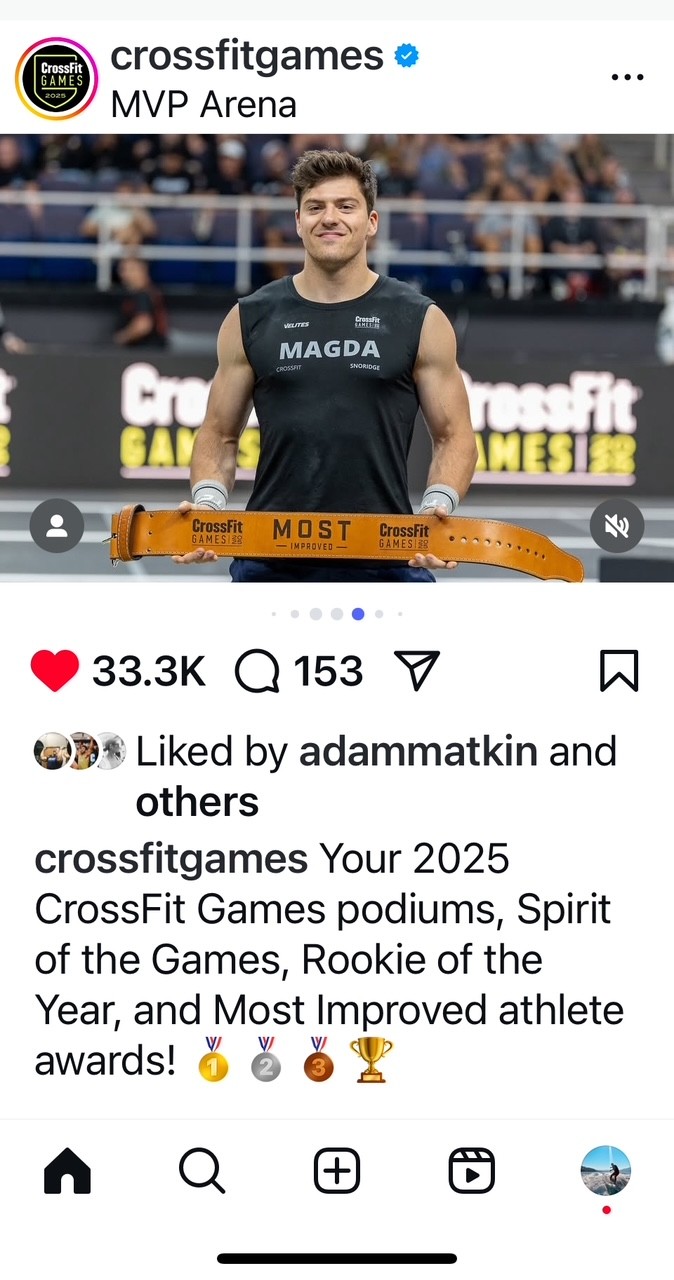674x1280 pixels.
Task: Create a new post with plus icon
Action: [x=337, y=1170]
